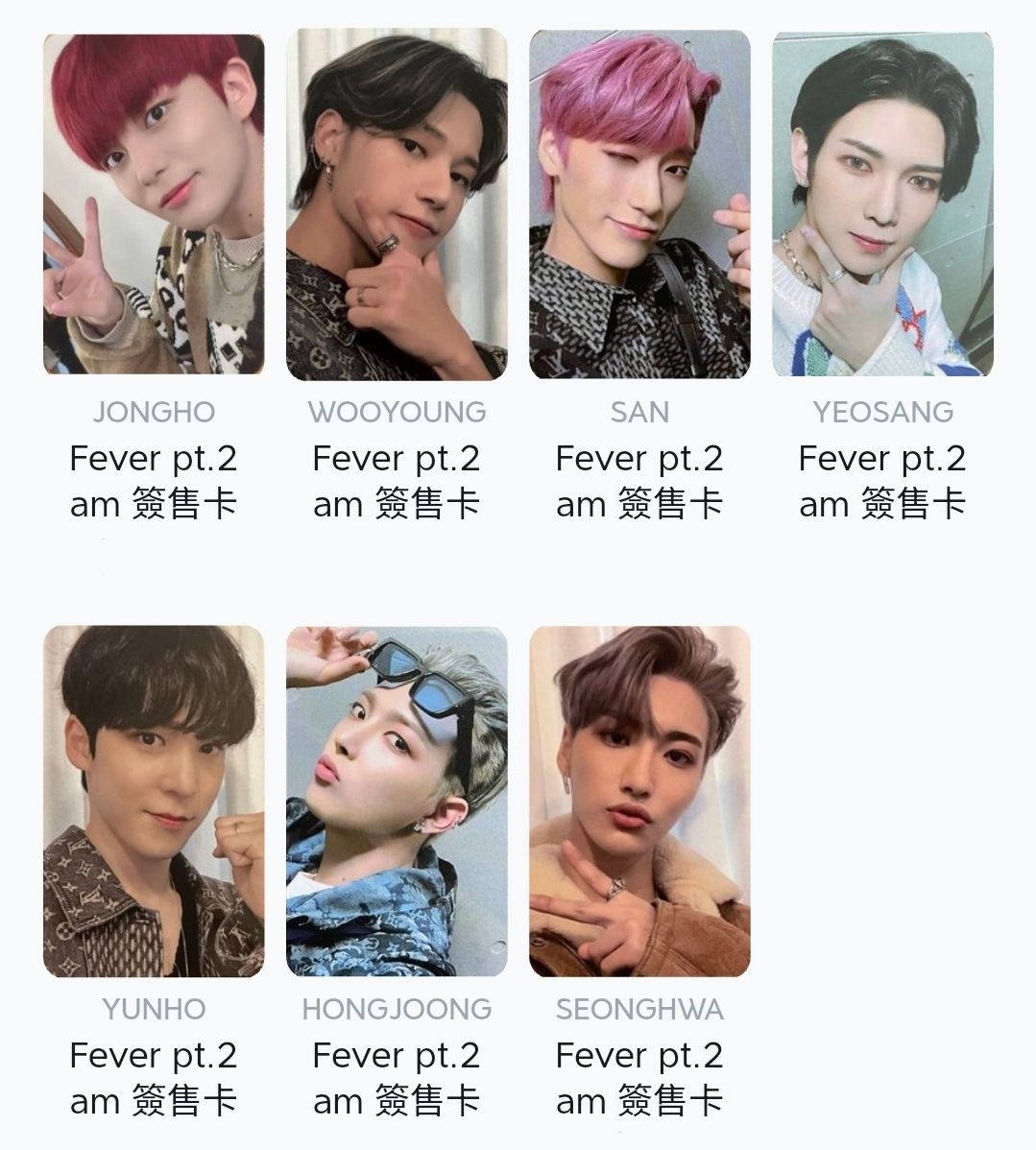The width and height of the screenshot is (1036, 1150).
Task: Open Jongho's Fever pt.2 photocard
Action: [154, 204]
